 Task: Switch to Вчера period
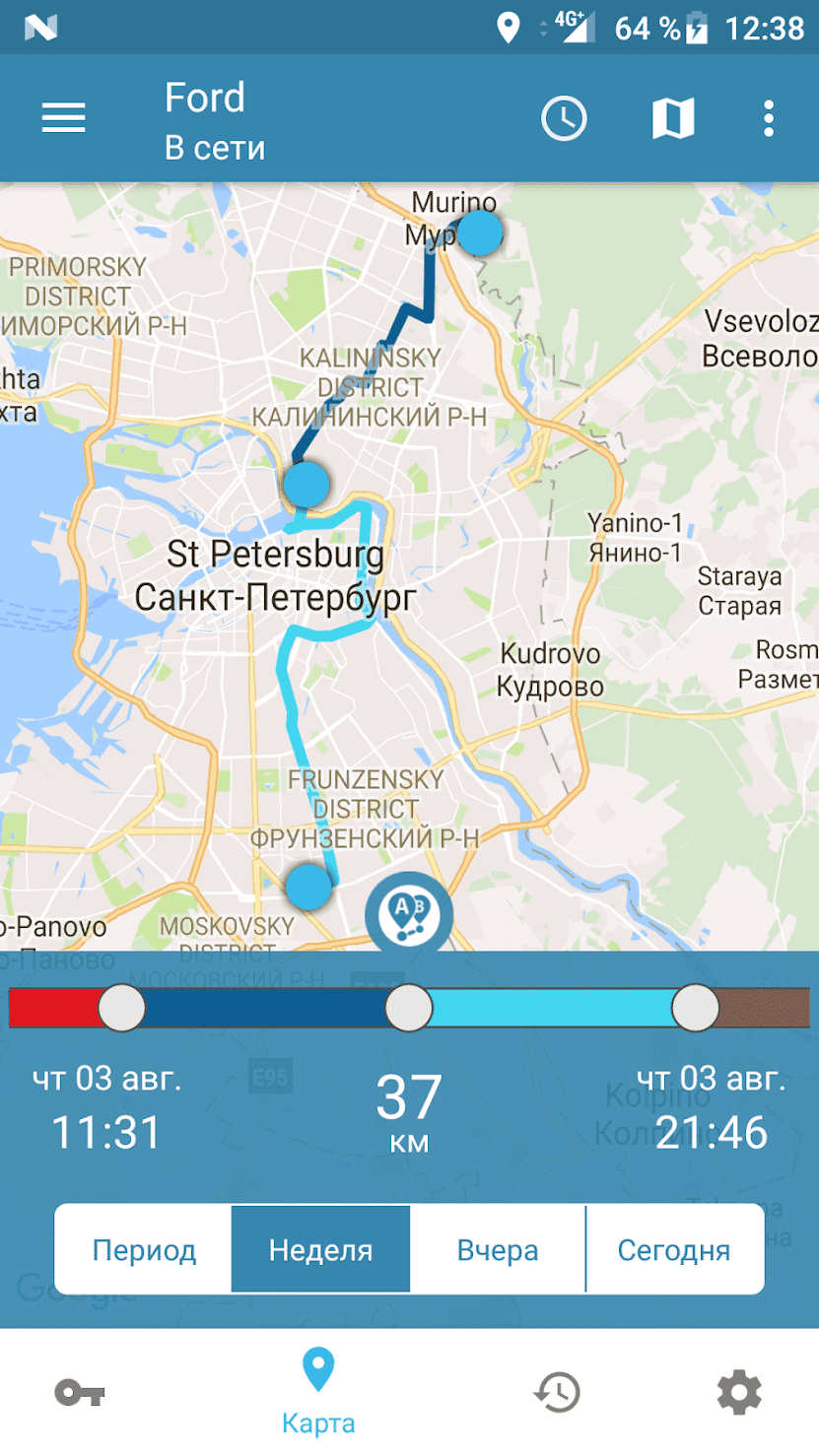498,1250
